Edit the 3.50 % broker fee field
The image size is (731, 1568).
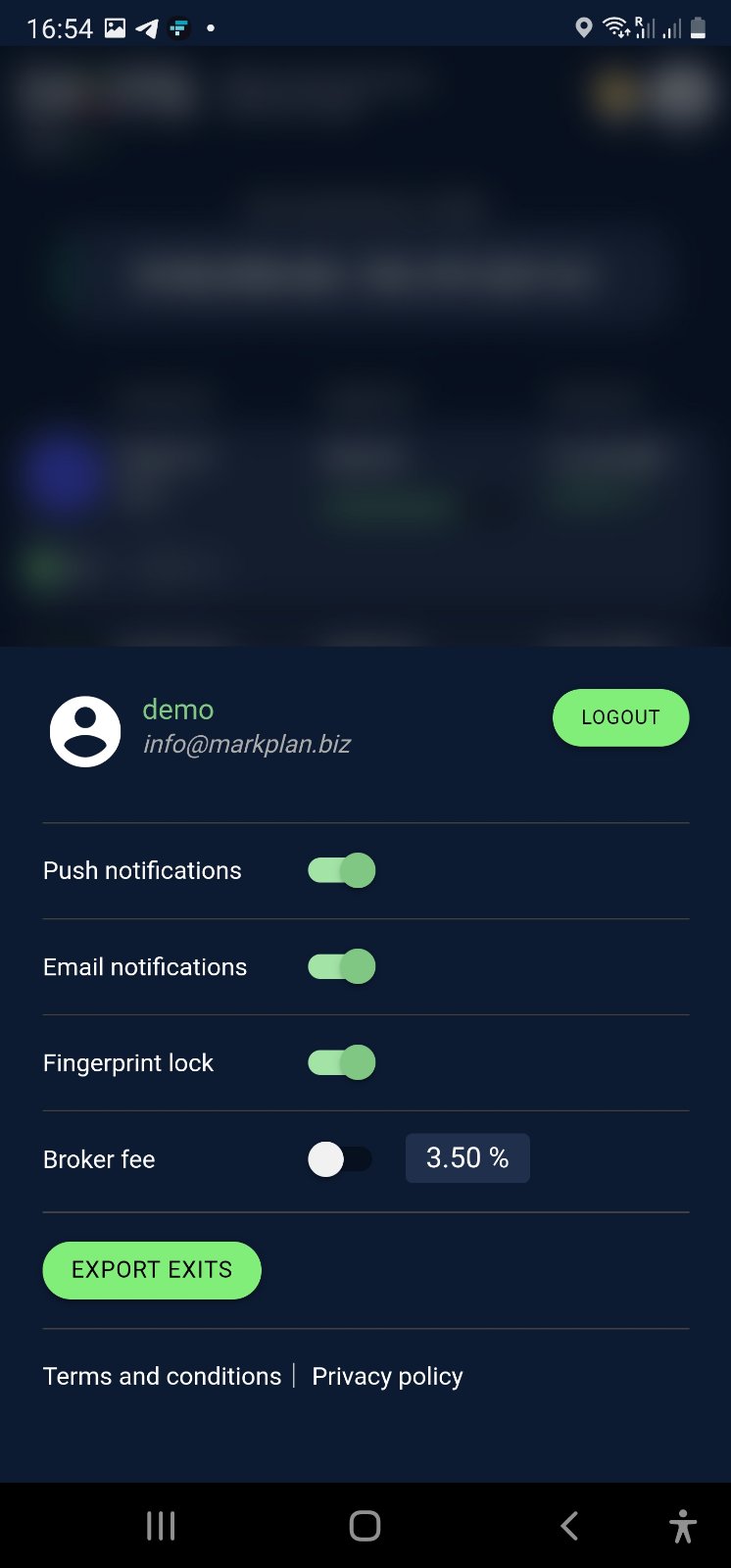(x=467, y=1158)
